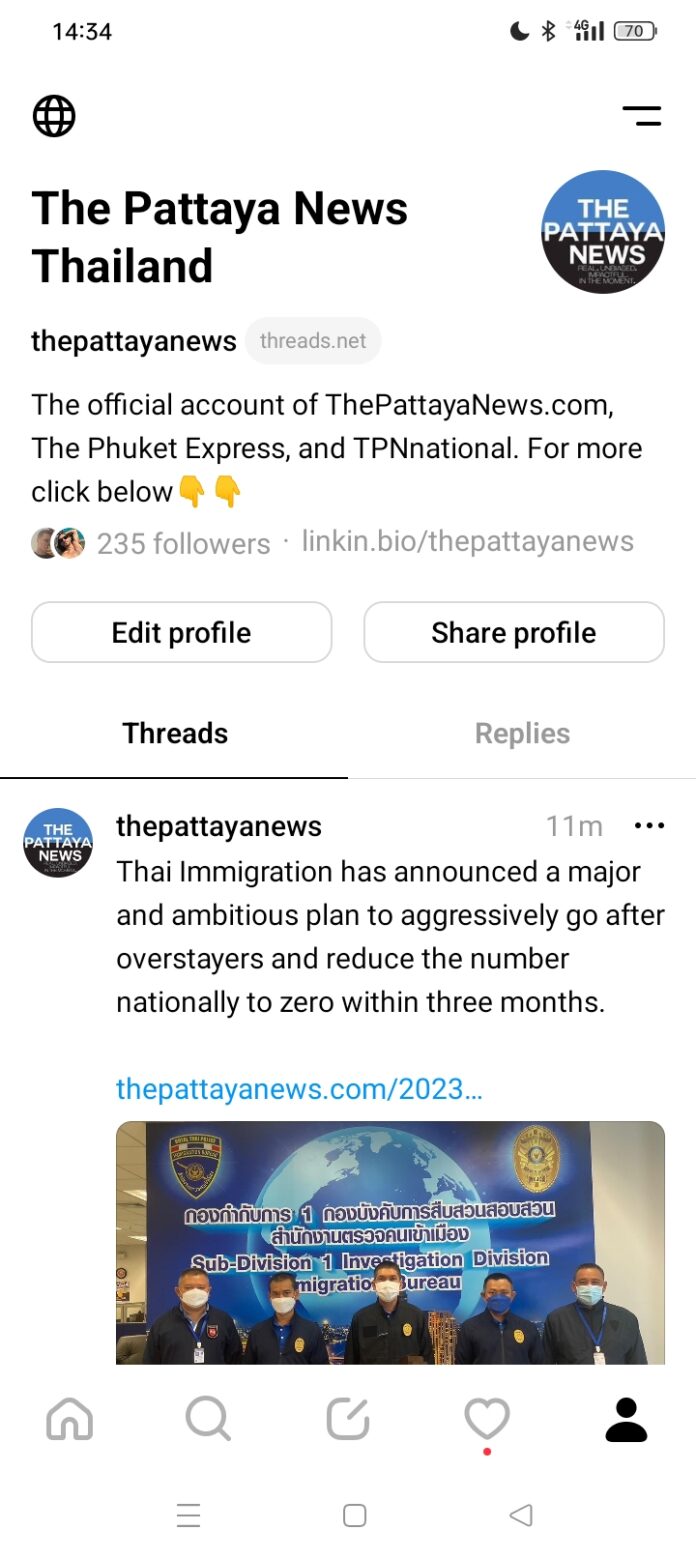Viewport: 696px width, 1558px height.
Task: View the immigration bureau post image
Action: [390, 1243]
